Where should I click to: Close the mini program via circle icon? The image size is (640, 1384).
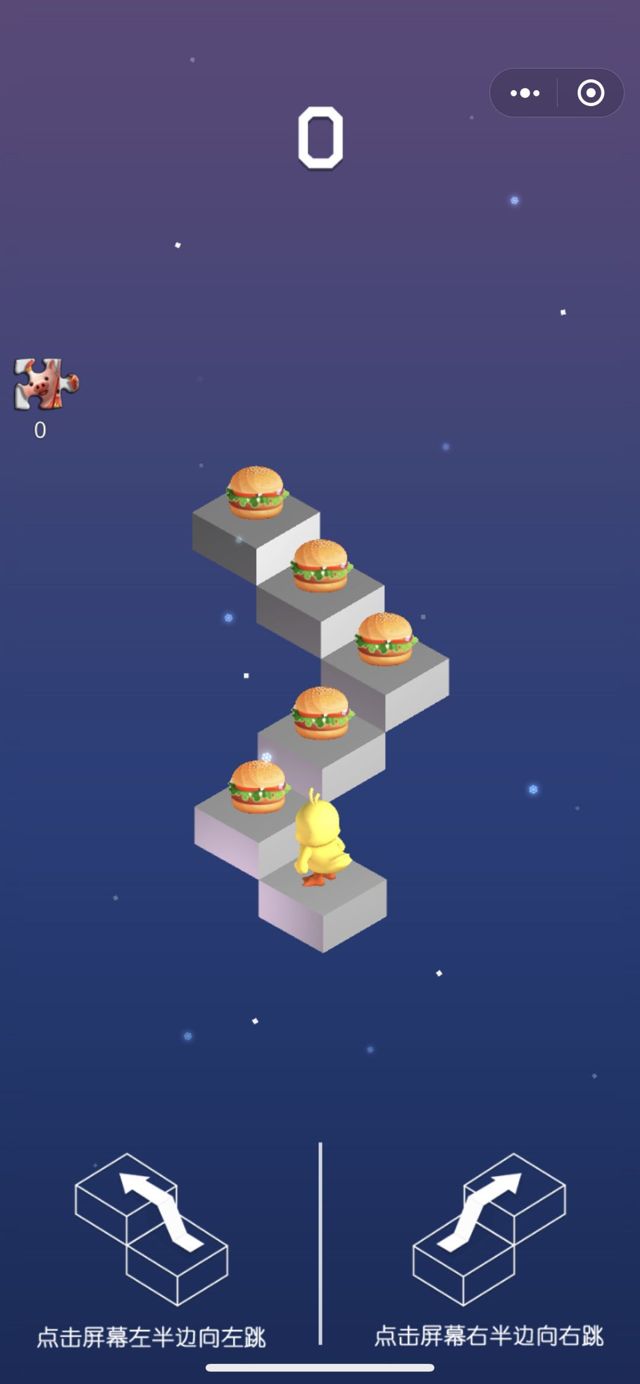[591, 94]
